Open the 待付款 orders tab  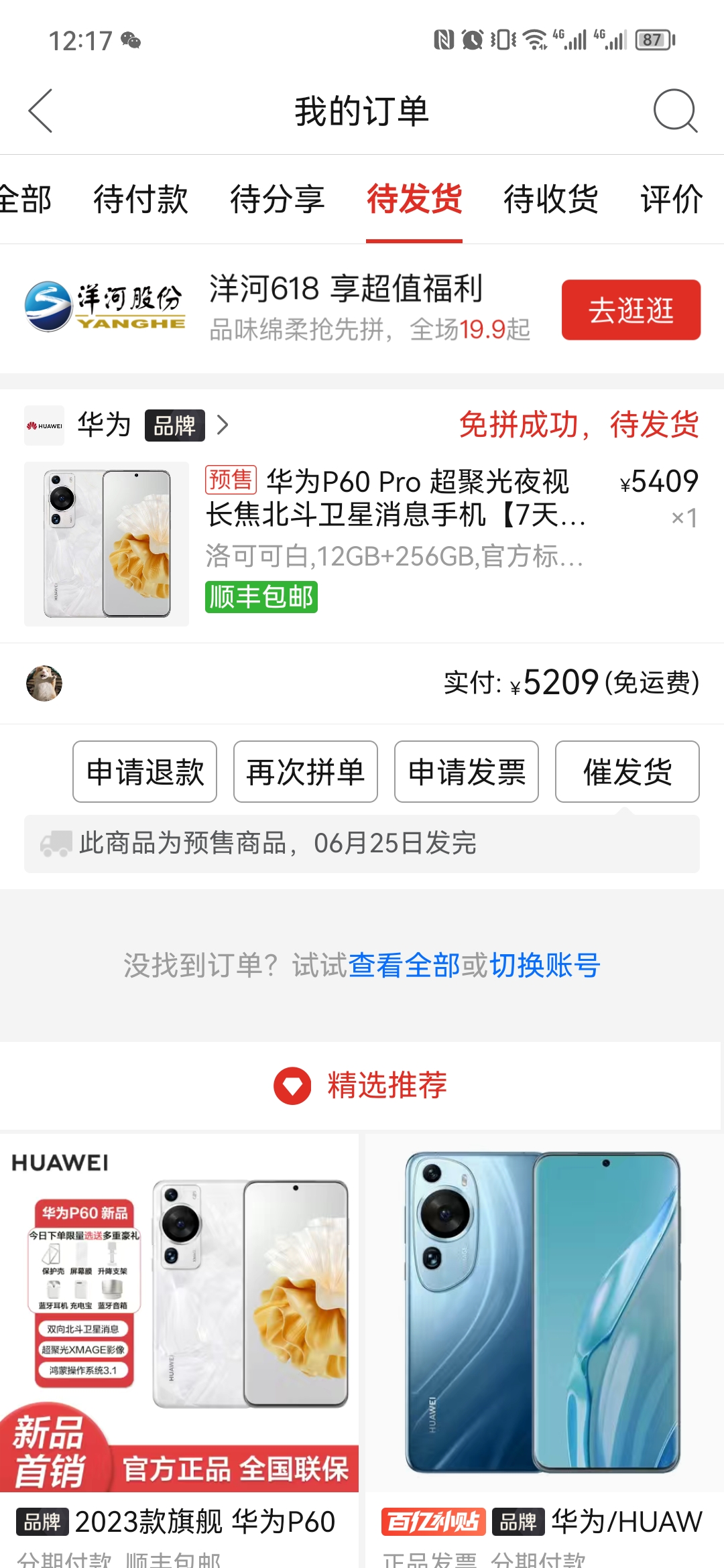[x=141, y=200]
